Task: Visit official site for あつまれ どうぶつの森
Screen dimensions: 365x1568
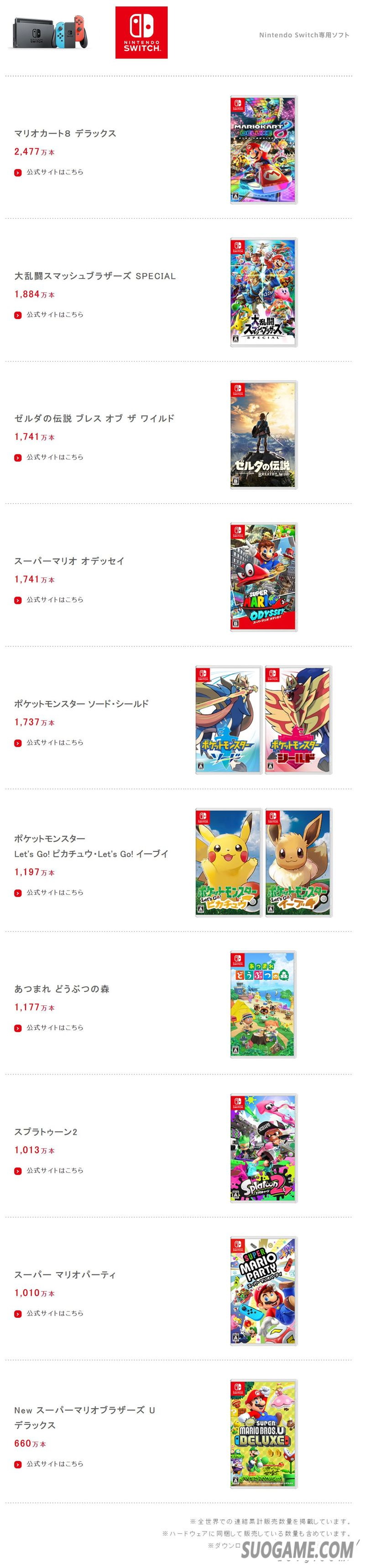Action: (54, 1027)
